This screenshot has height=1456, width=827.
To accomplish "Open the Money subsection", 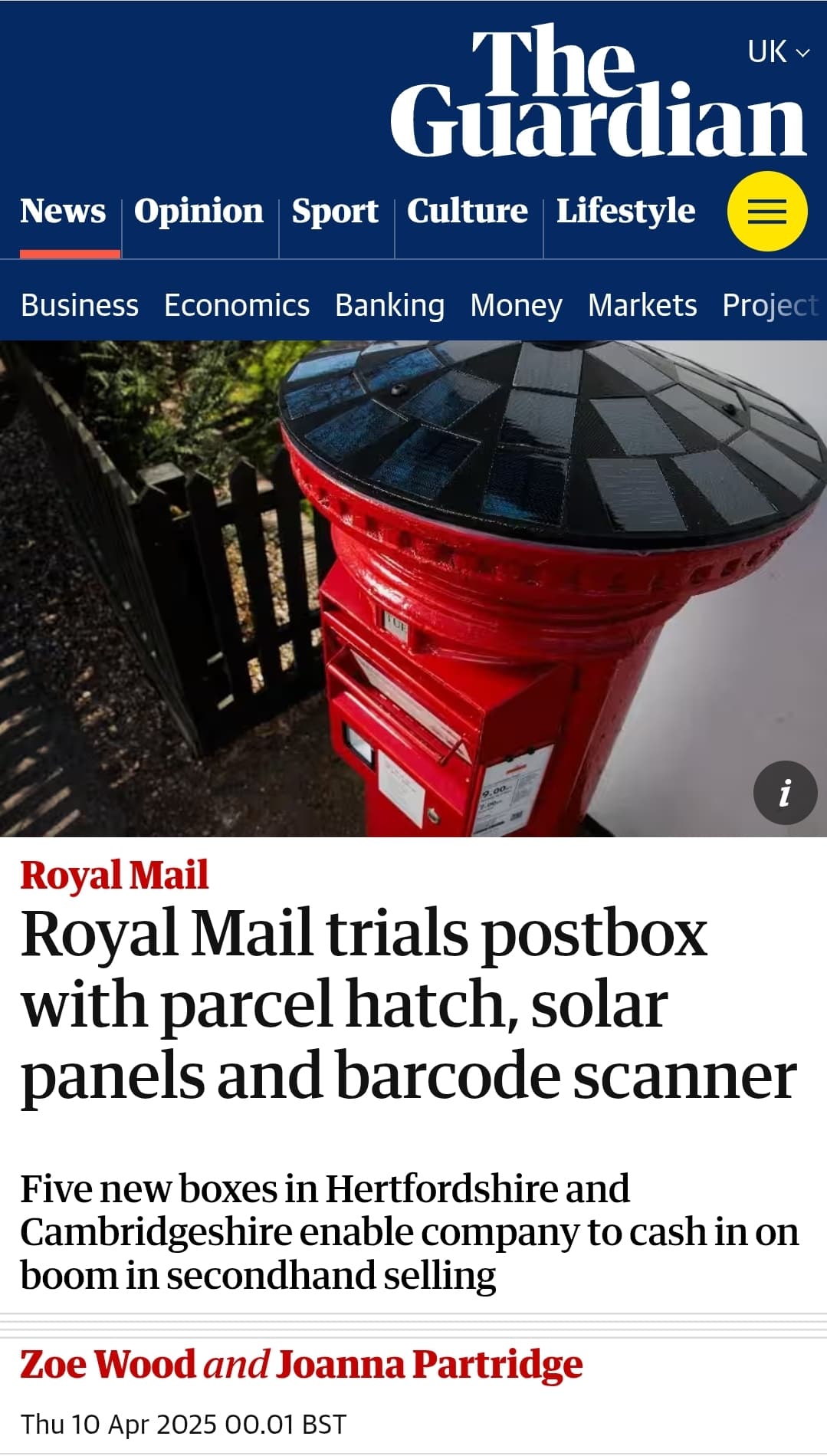I will 516,305.
